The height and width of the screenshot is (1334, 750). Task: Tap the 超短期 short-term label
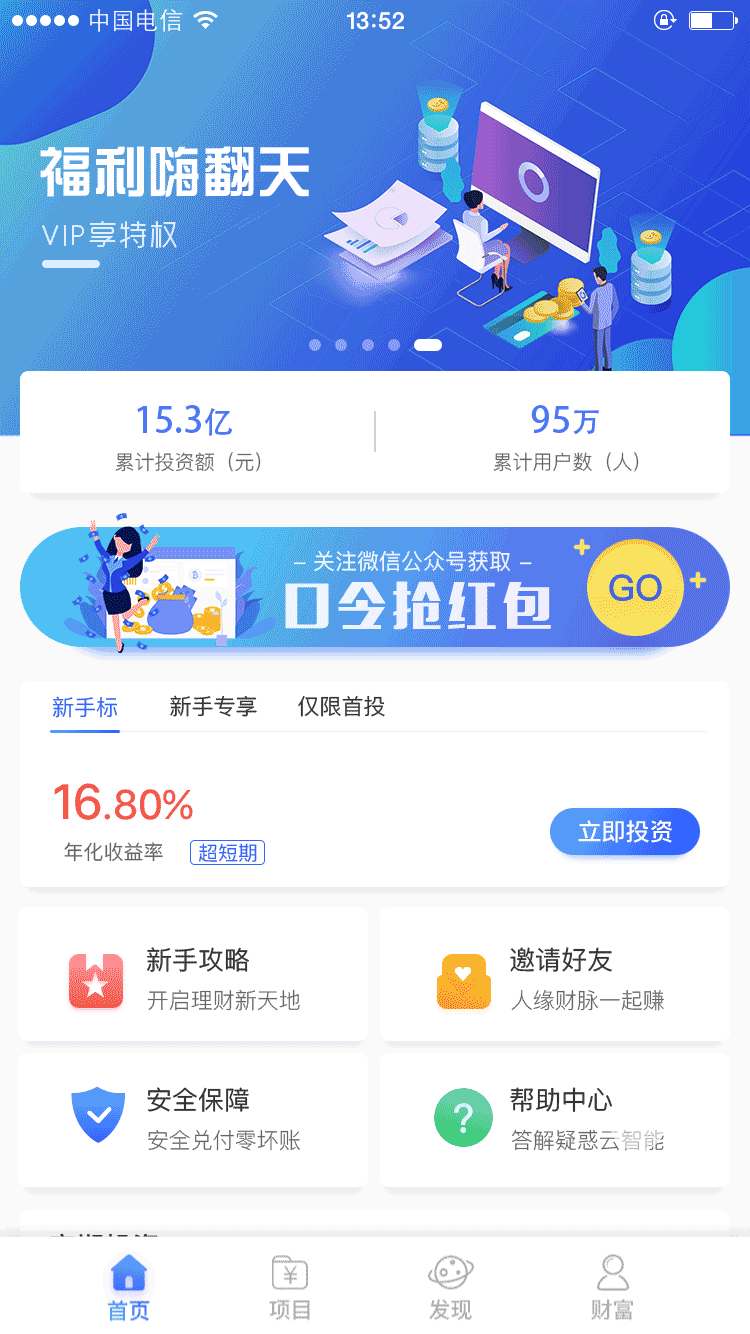pos(227,852)
